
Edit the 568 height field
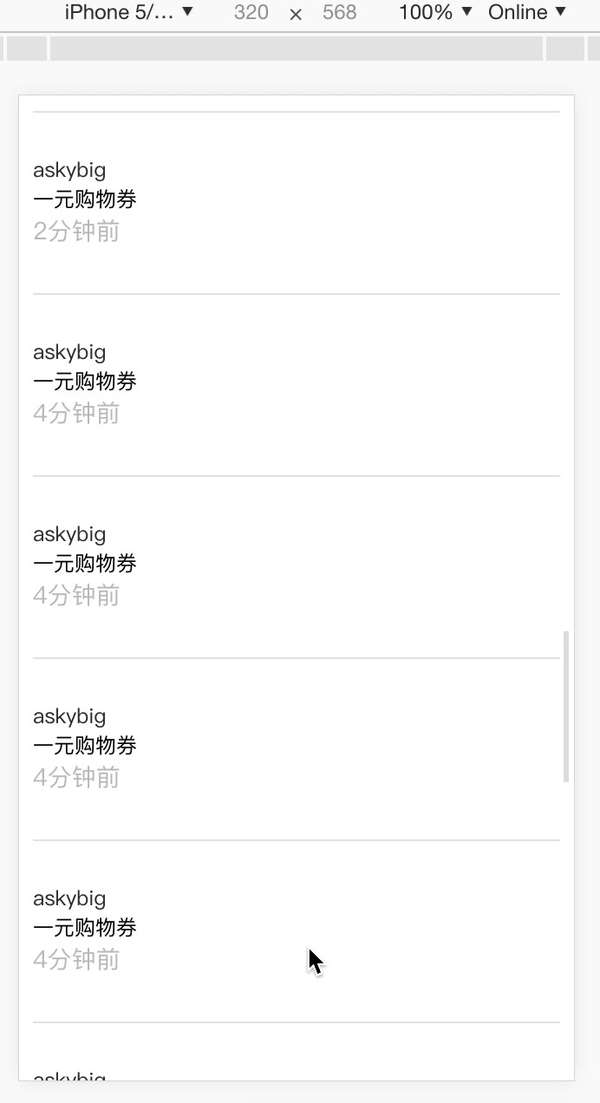click(x=339, y=12)
